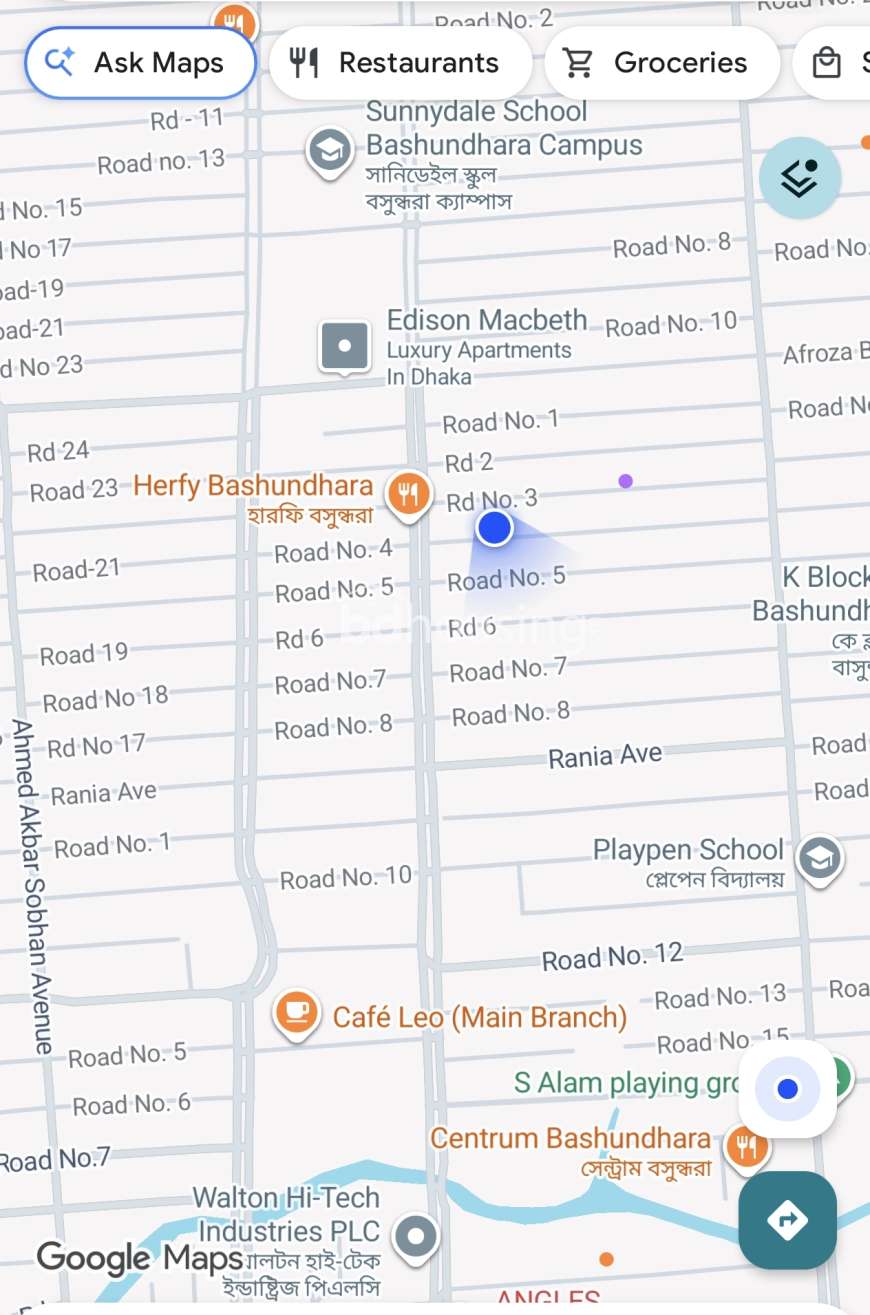870x1315 pixels.
Task: Select Edison Macbeth Luxury Apartments pin
Action: click(344, 347)
